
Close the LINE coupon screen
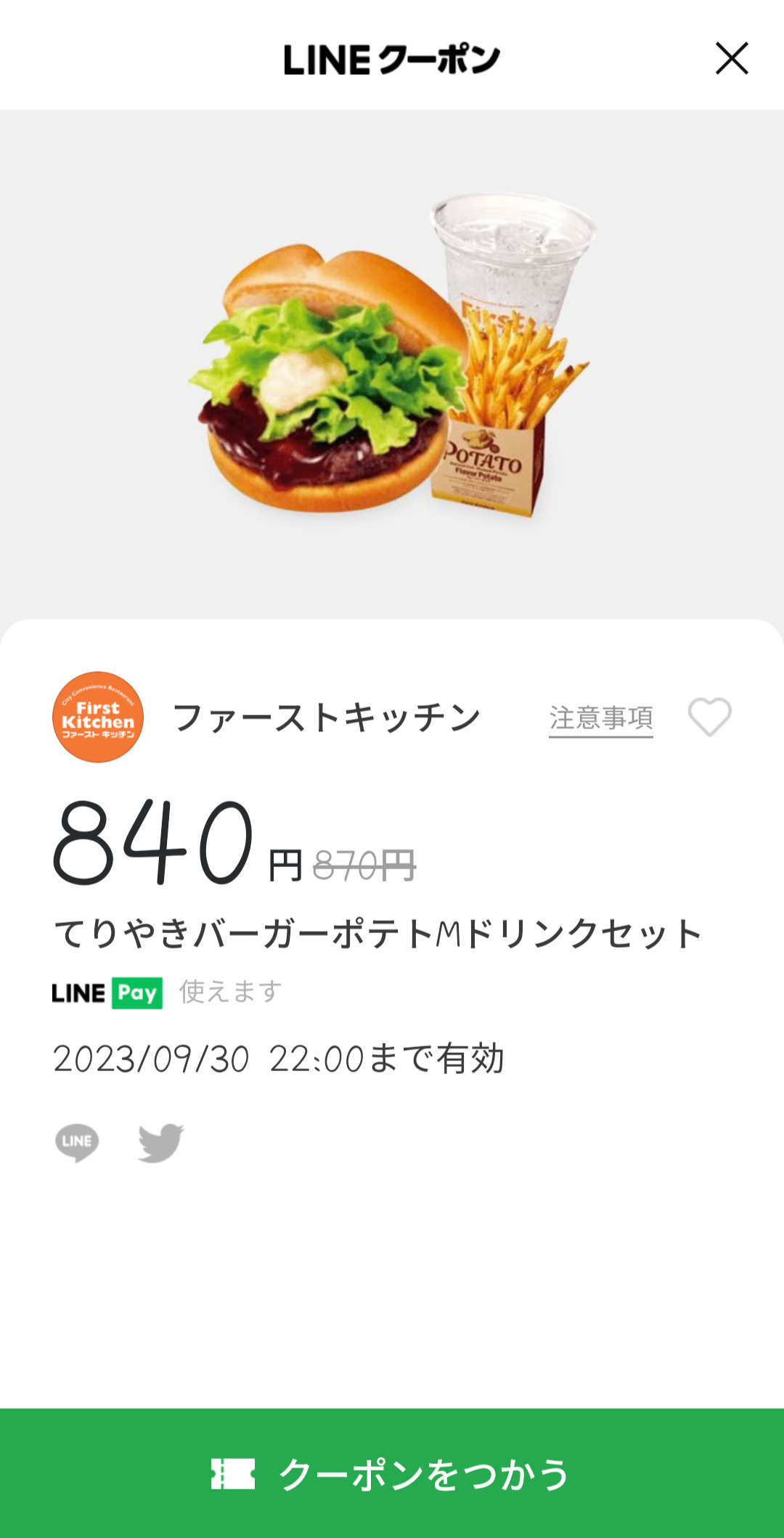731,59
